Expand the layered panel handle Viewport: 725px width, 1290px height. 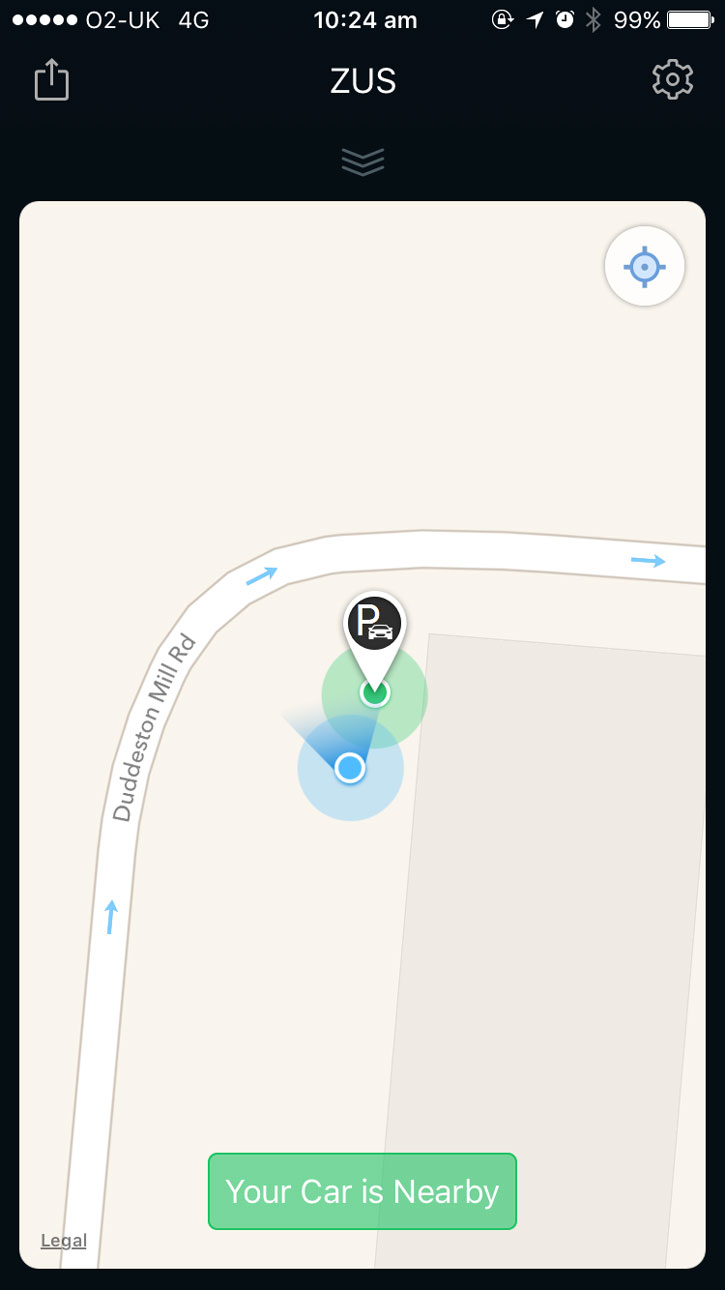coord(362,161)
